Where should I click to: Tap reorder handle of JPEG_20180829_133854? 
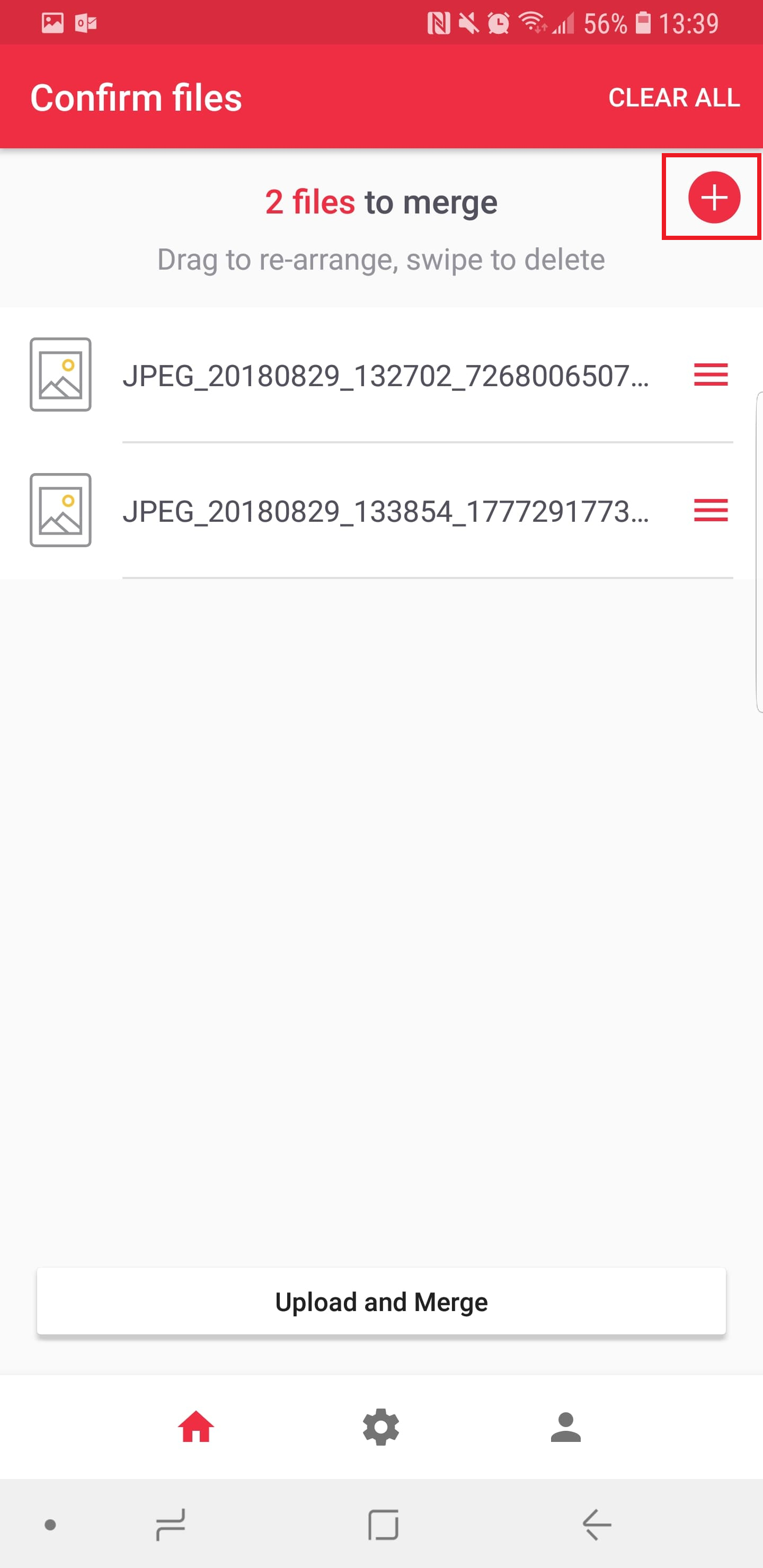(x=711, y=510)
